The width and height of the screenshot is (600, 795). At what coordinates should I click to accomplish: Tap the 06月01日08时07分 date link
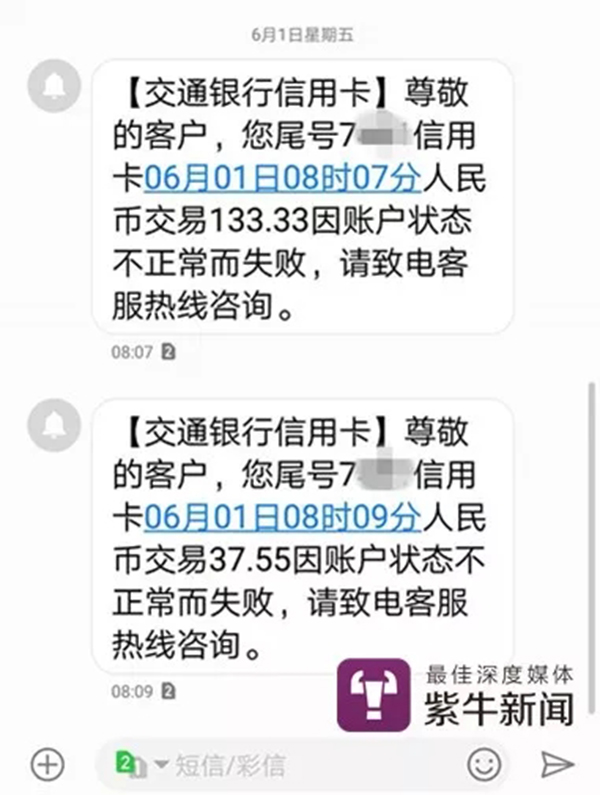click(x=283, y=179)
